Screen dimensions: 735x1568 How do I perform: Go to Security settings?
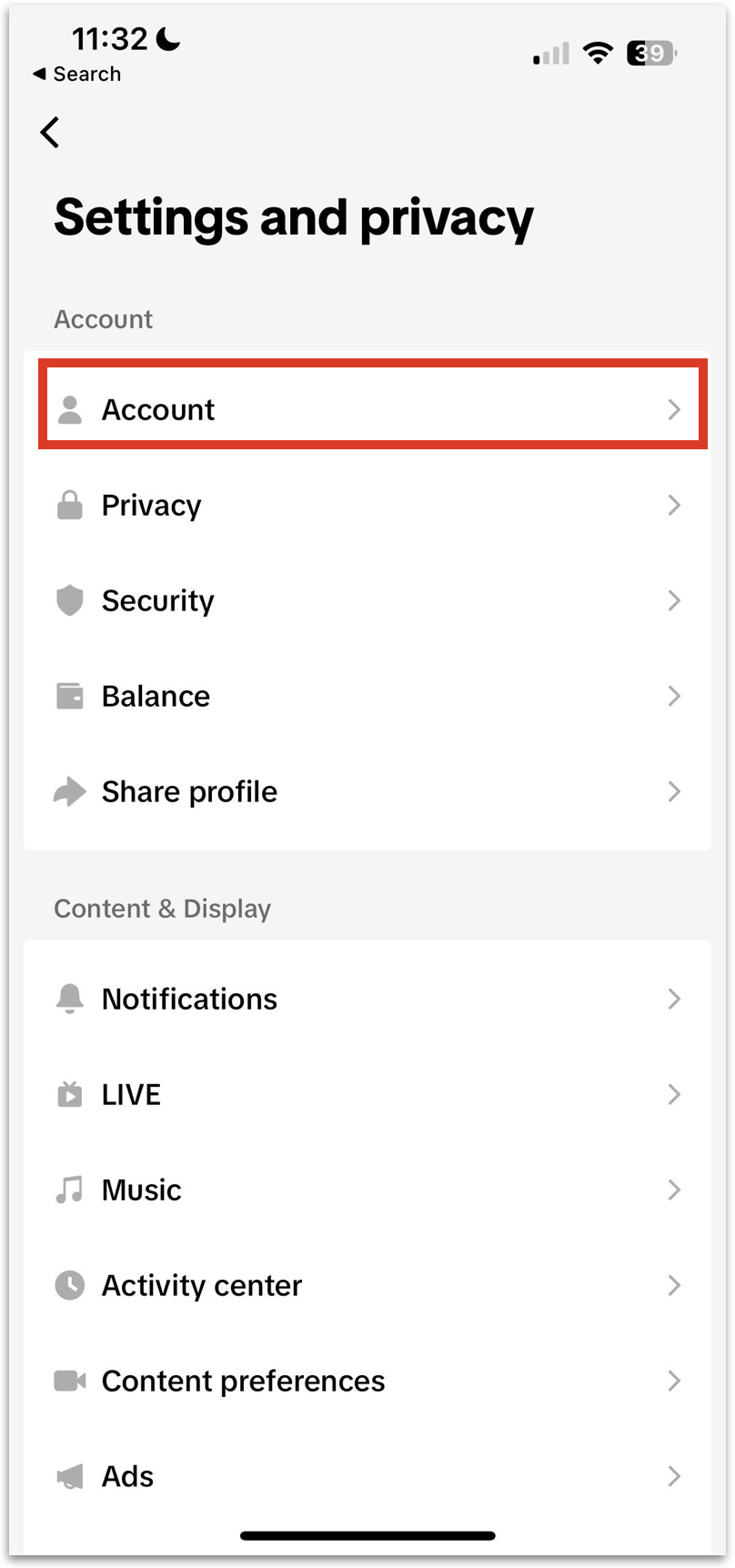(x=367, y=600)
